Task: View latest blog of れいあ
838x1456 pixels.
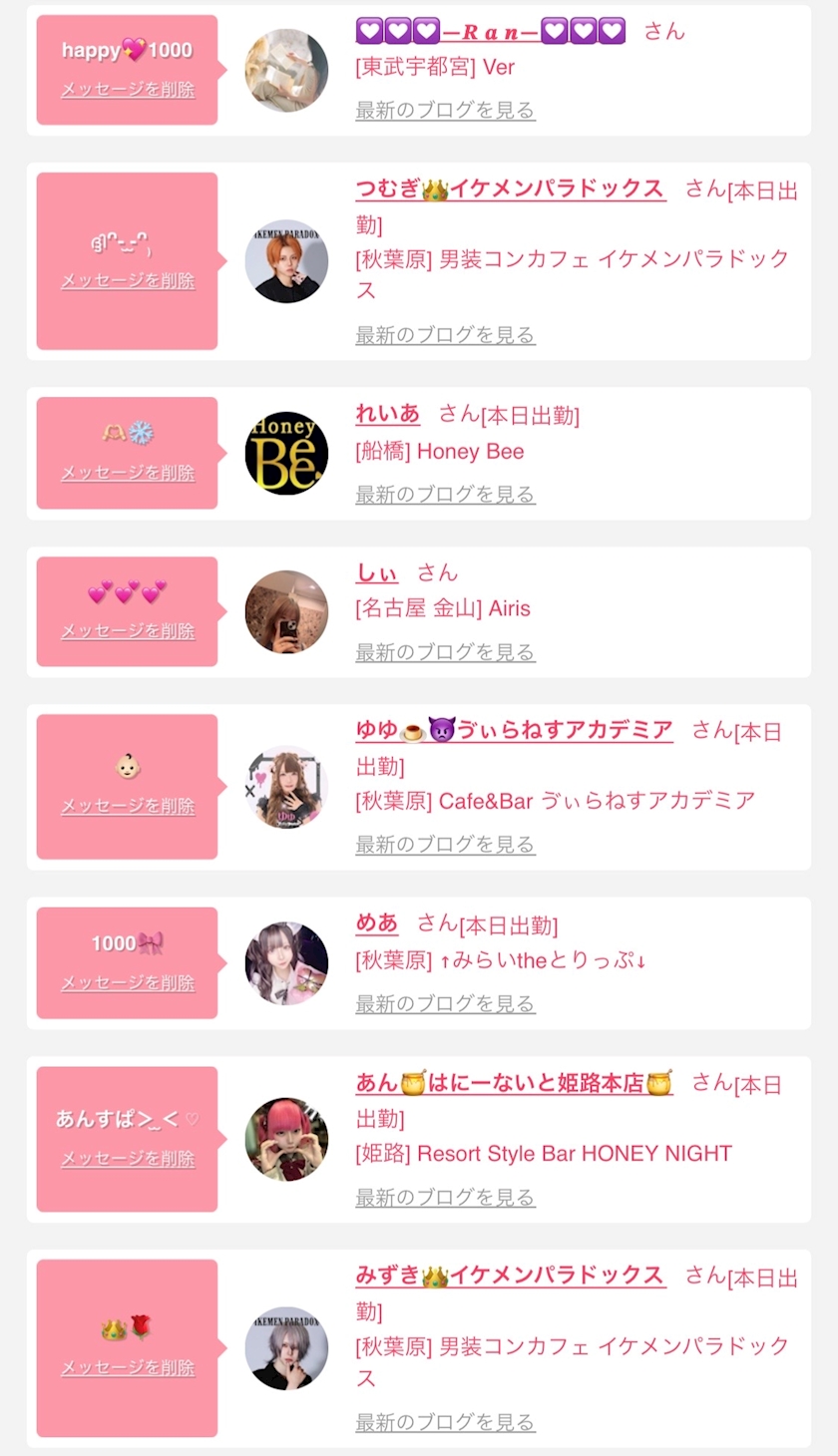Action: 445,495
